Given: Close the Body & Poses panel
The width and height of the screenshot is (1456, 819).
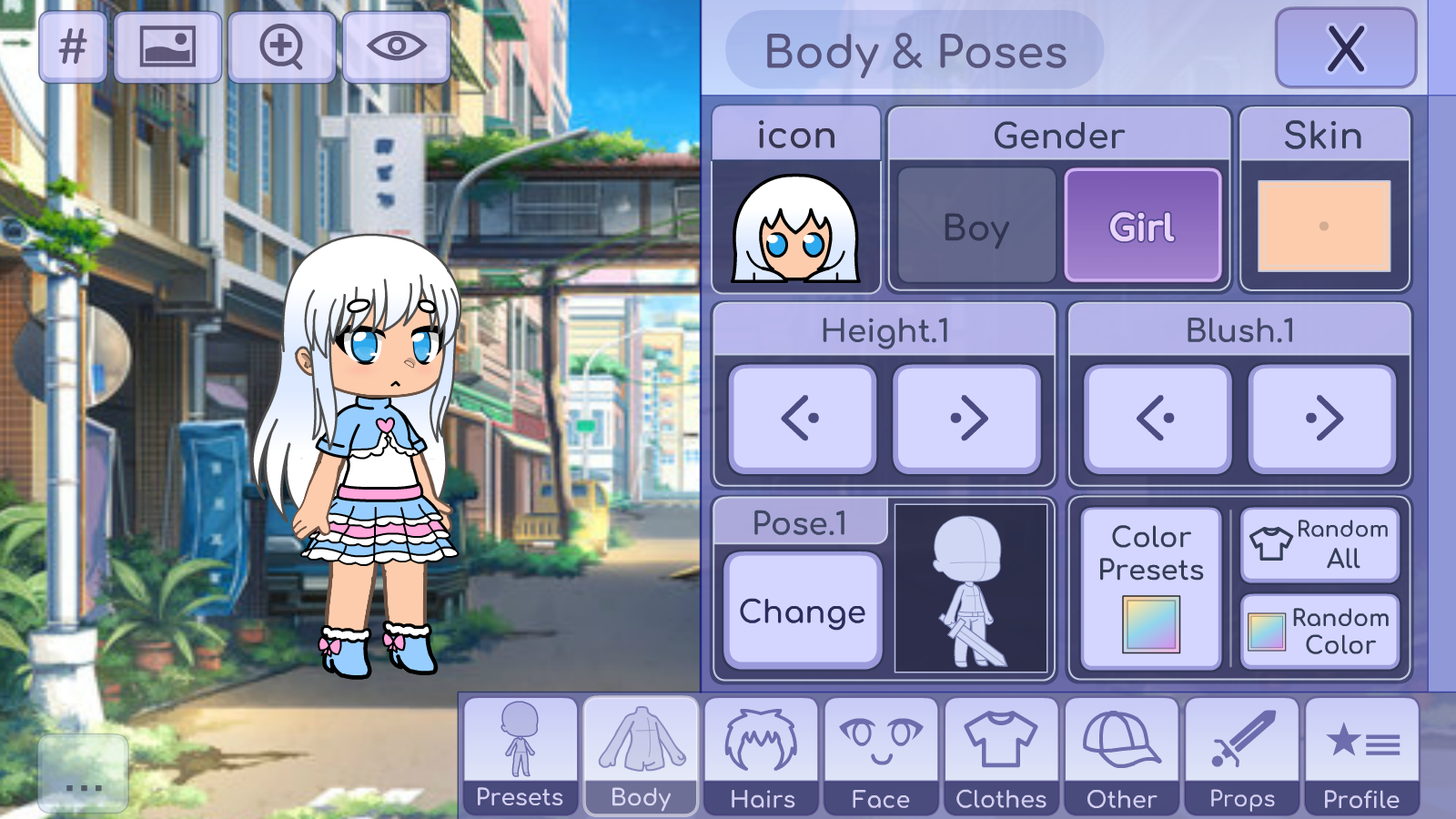Looking at the screenshot, I should (1345, 49).
